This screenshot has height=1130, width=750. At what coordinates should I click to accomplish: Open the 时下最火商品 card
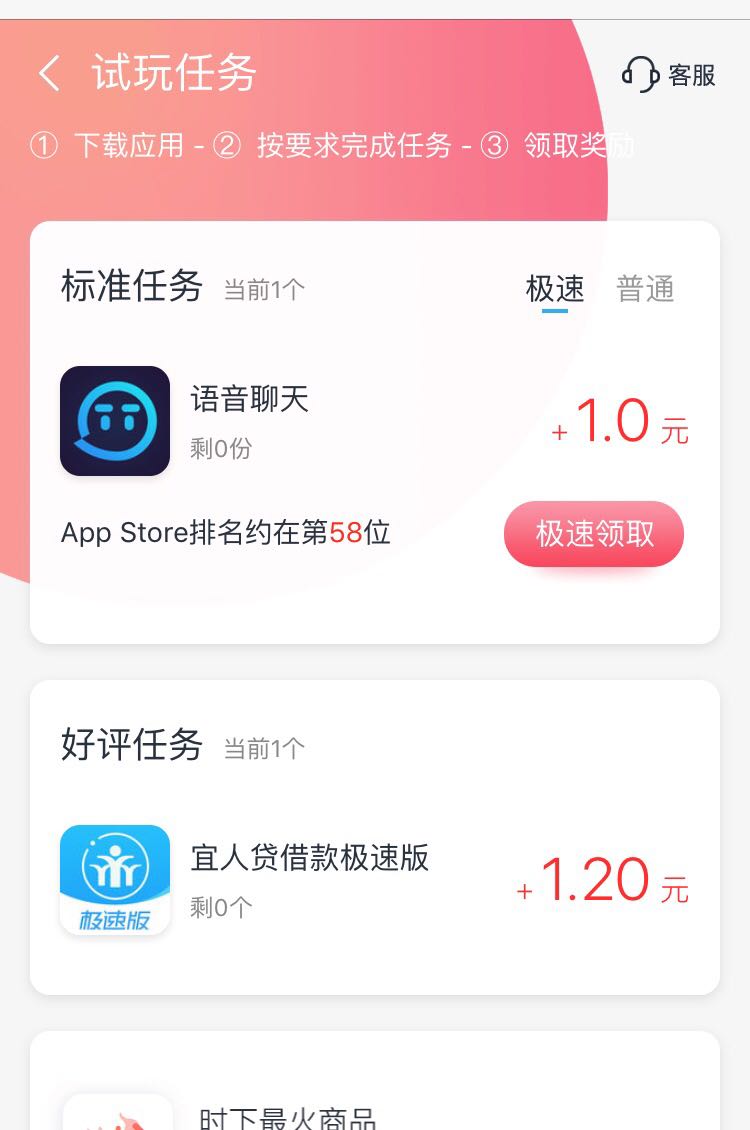point(288,1115)
